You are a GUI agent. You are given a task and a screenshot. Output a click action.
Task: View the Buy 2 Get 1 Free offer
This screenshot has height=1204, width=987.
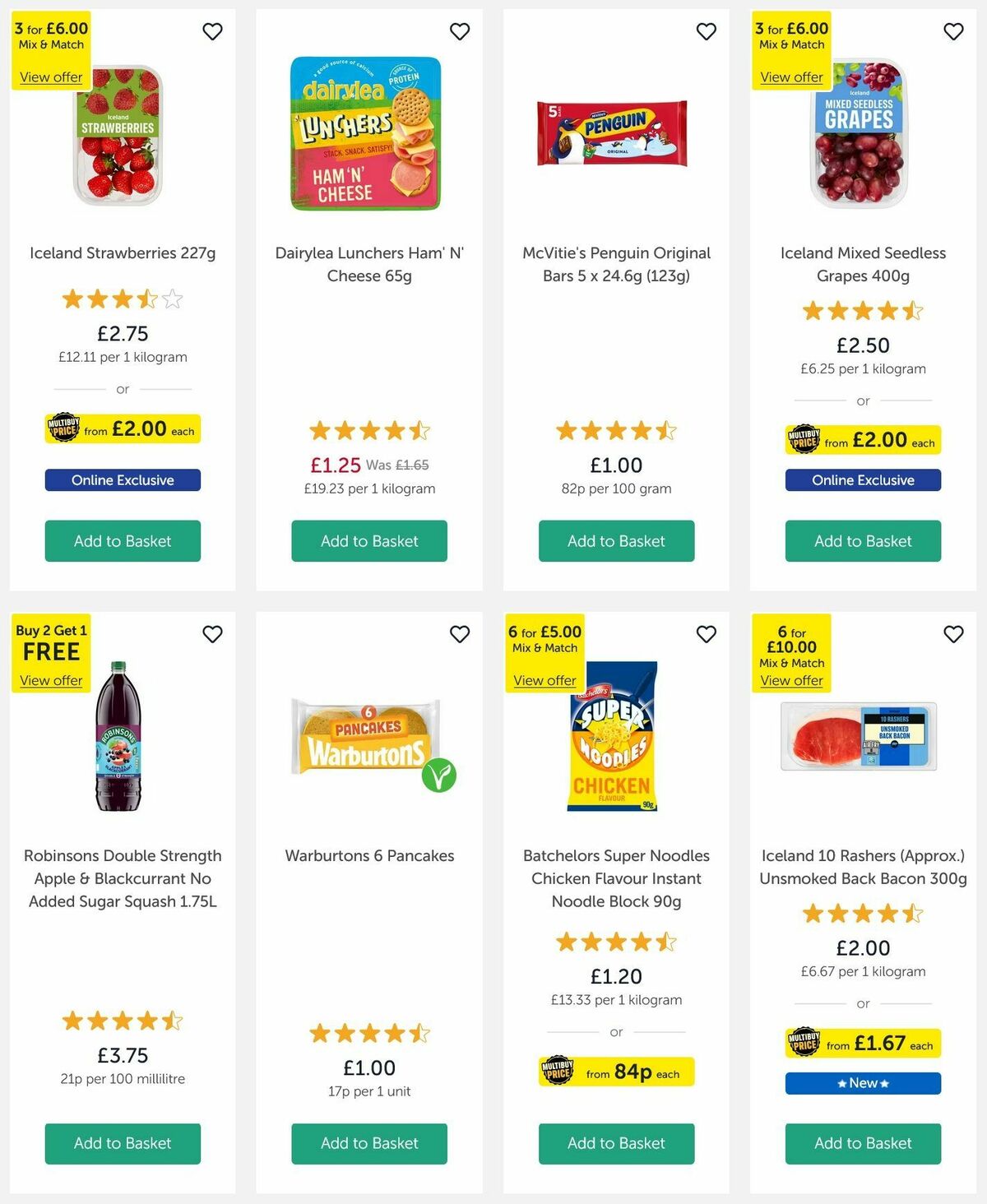(x=50, y=680)
